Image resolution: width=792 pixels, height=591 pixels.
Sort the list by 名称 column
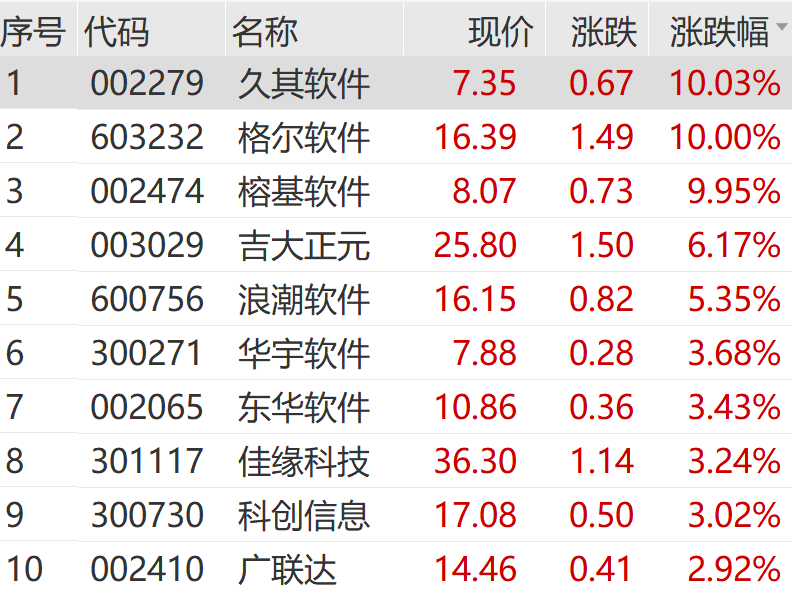click(265, 32)
